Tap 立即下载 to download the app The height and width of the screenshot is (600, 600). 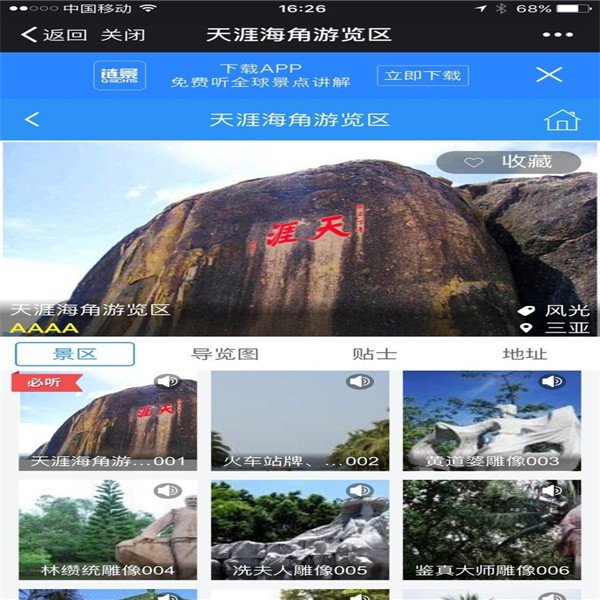point(409,76)
